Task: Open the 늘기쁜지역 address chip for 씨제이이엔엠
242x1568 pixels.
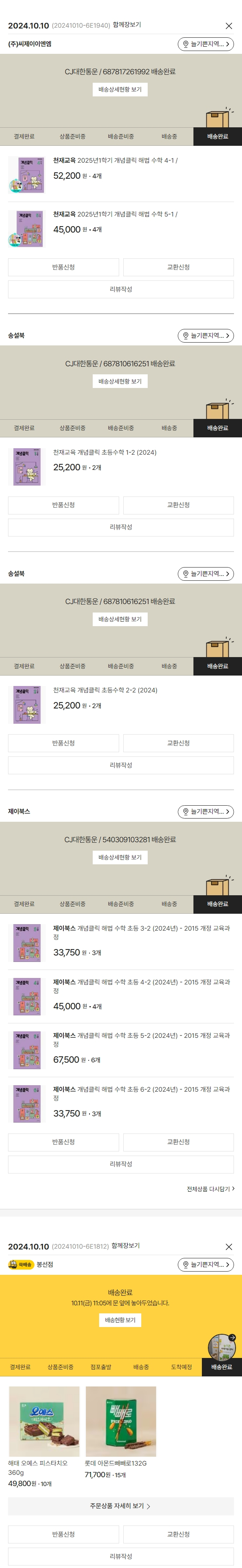Action: pyautogui.click(x=205, y=45)
